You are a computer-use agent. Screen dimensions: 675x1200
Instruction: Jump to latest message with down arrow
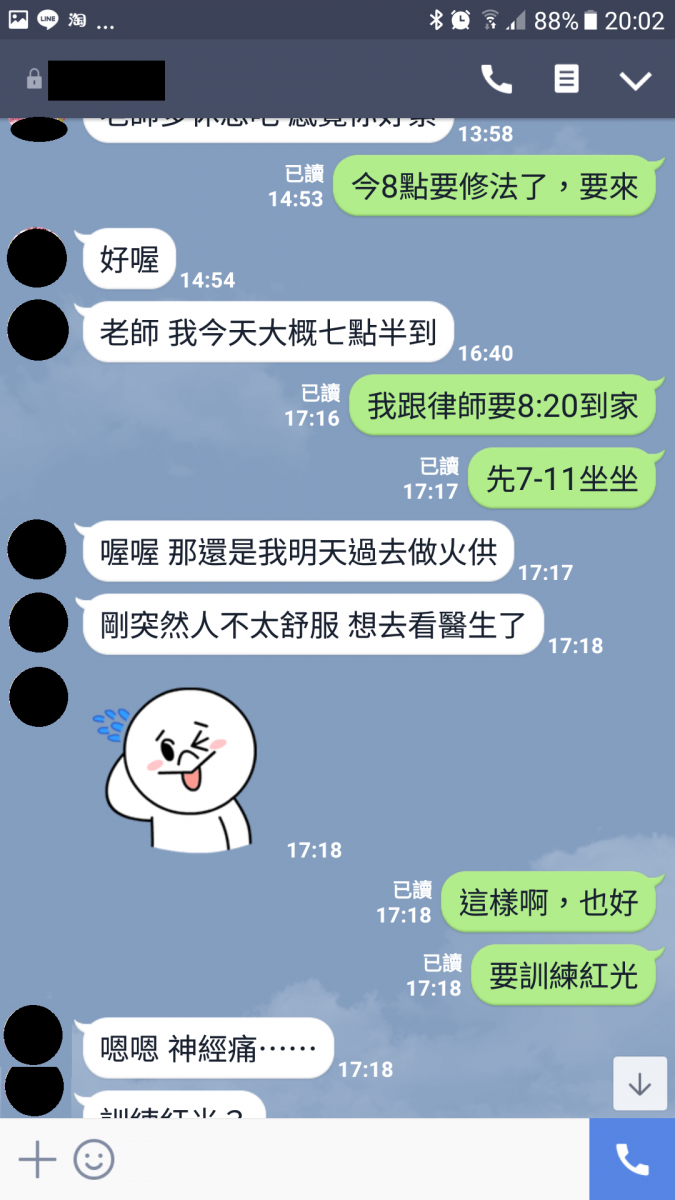639,1084
